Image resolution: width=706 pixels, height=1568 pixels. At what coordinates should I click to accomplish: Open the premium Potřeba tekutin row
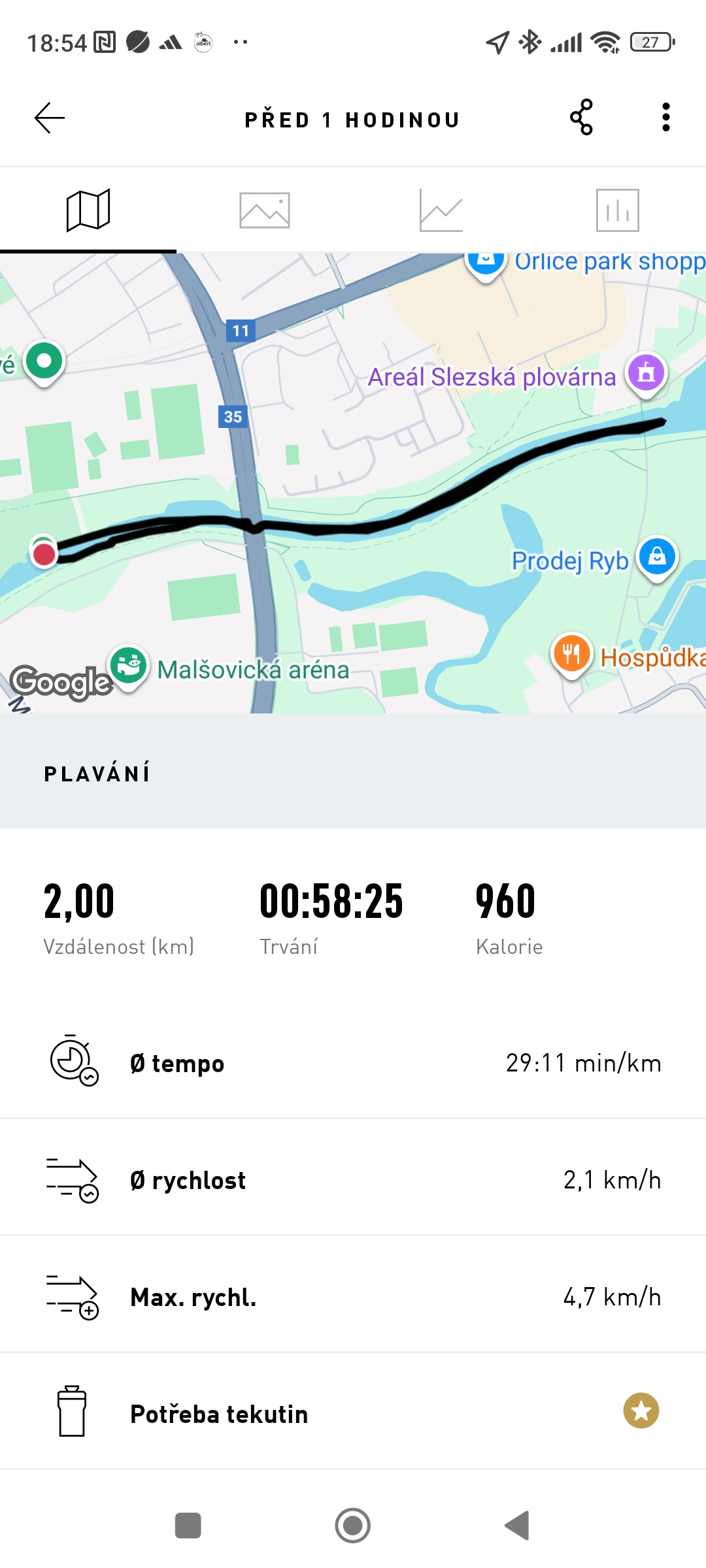tap(353, 1414)
